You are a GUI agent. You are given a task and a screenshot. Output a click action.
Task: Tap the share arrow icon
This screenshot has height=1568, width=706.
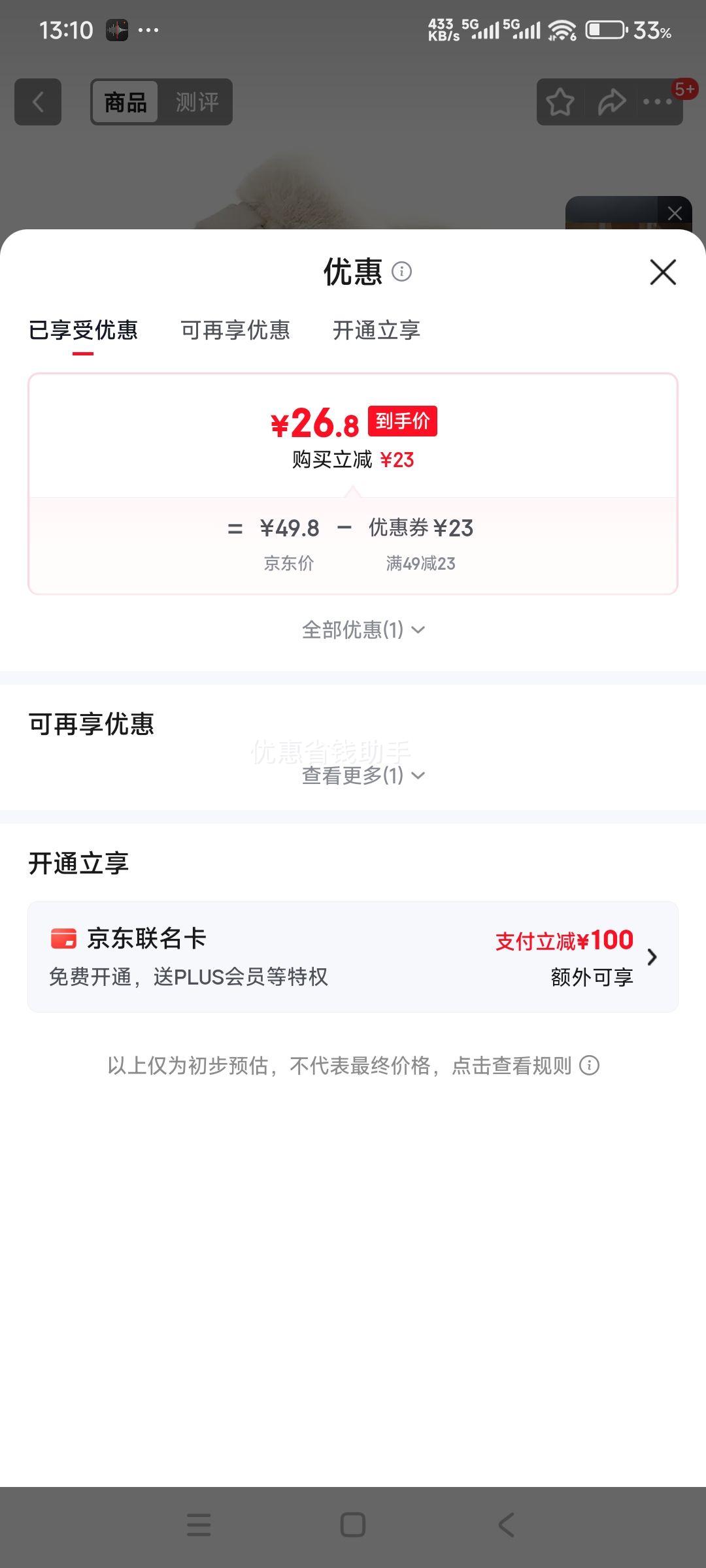(x=611, y=101)
